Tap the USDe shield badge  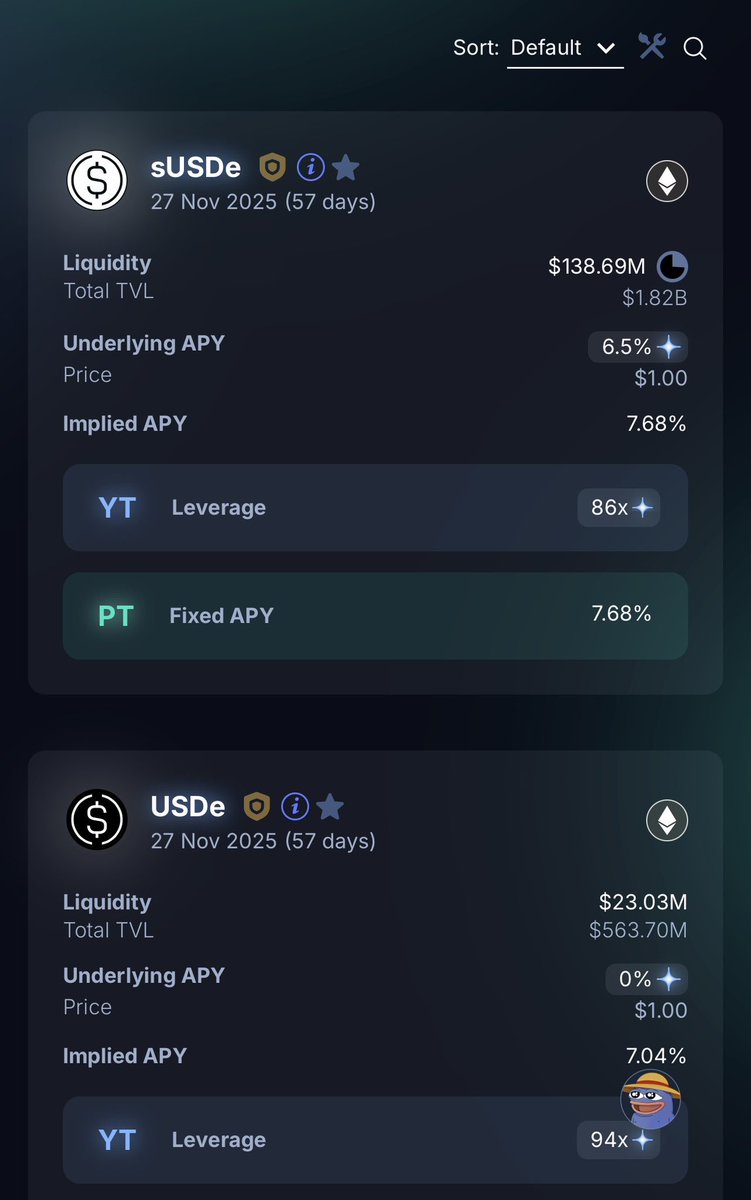click(257, 806)
